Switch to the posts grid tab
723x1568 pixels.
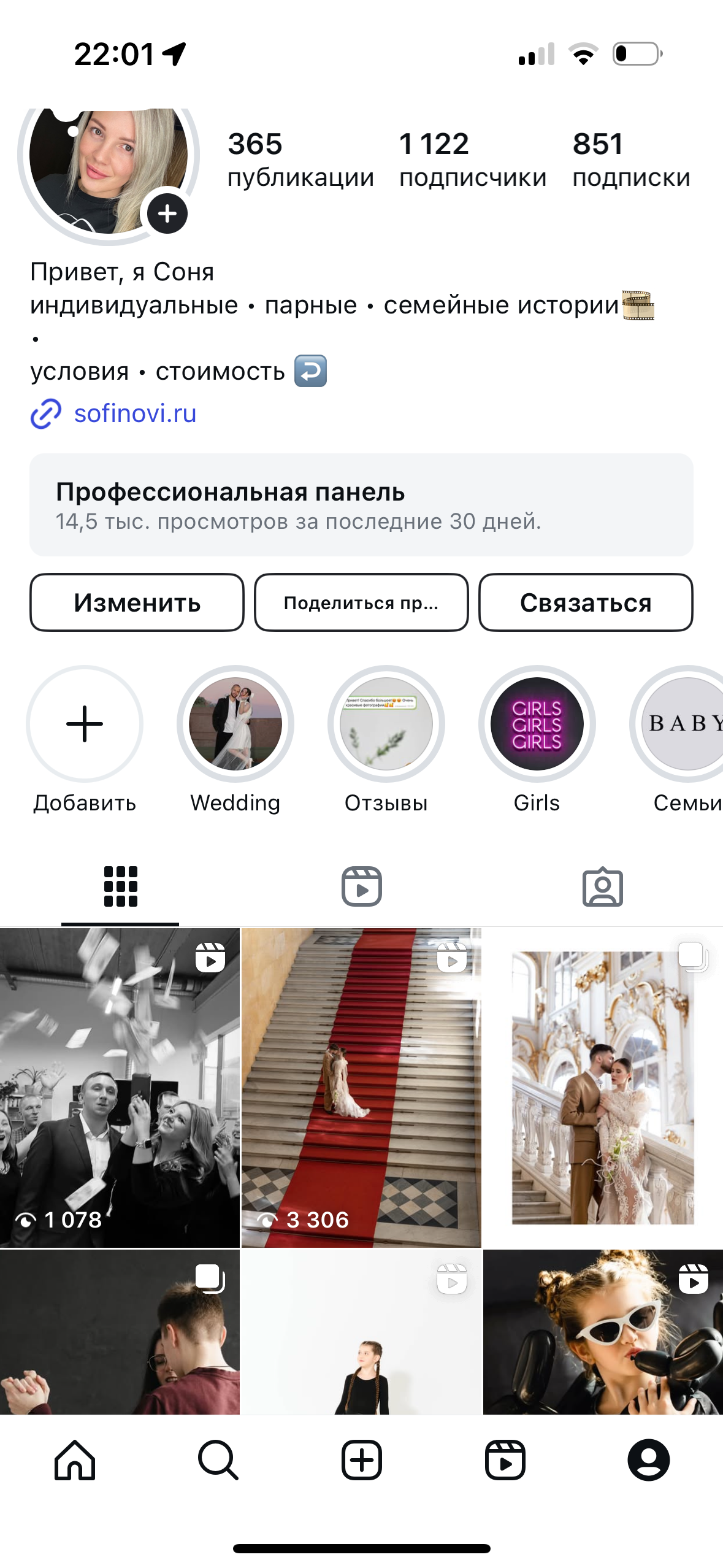(x=121, y=886)
